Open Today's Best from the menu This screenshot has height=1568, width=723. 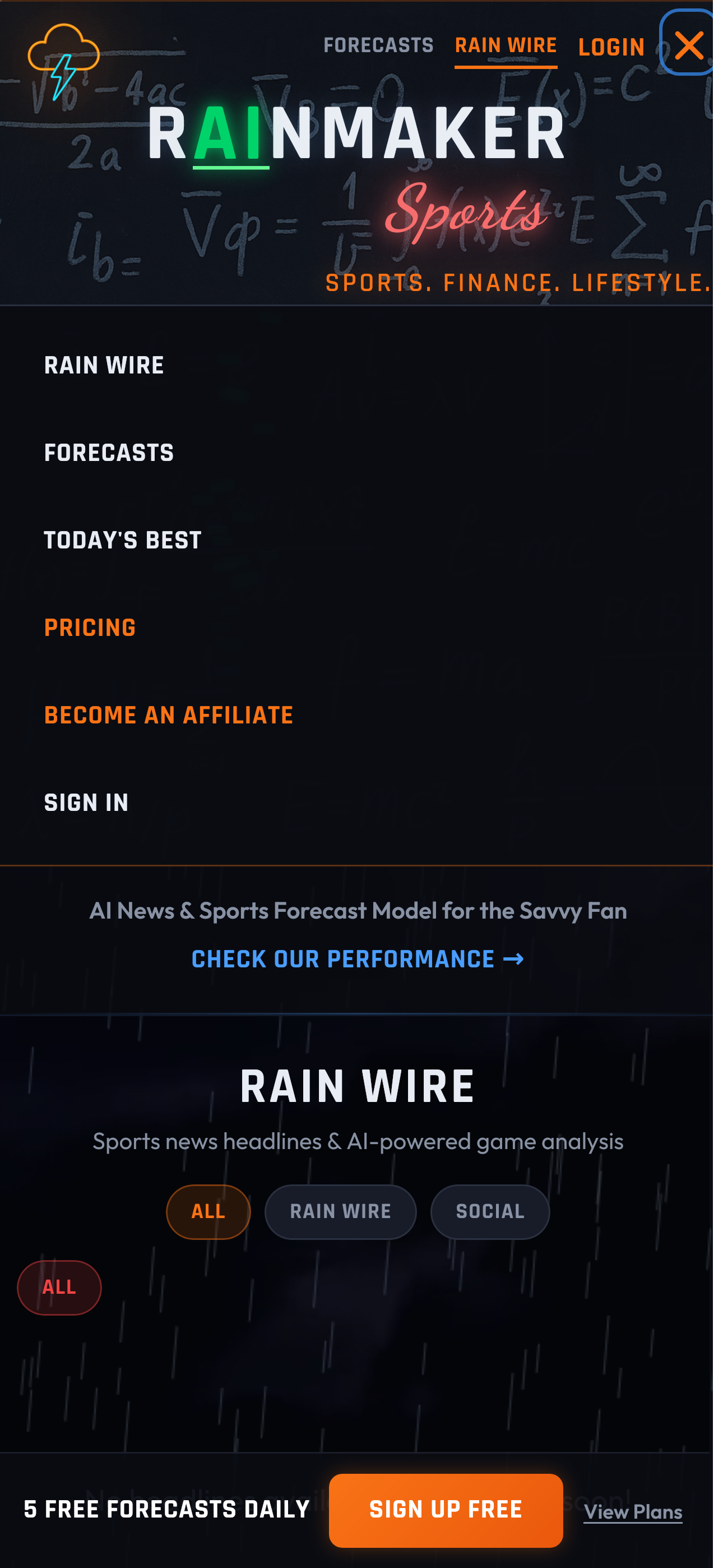pyautogui.click(x=122, y=541)
